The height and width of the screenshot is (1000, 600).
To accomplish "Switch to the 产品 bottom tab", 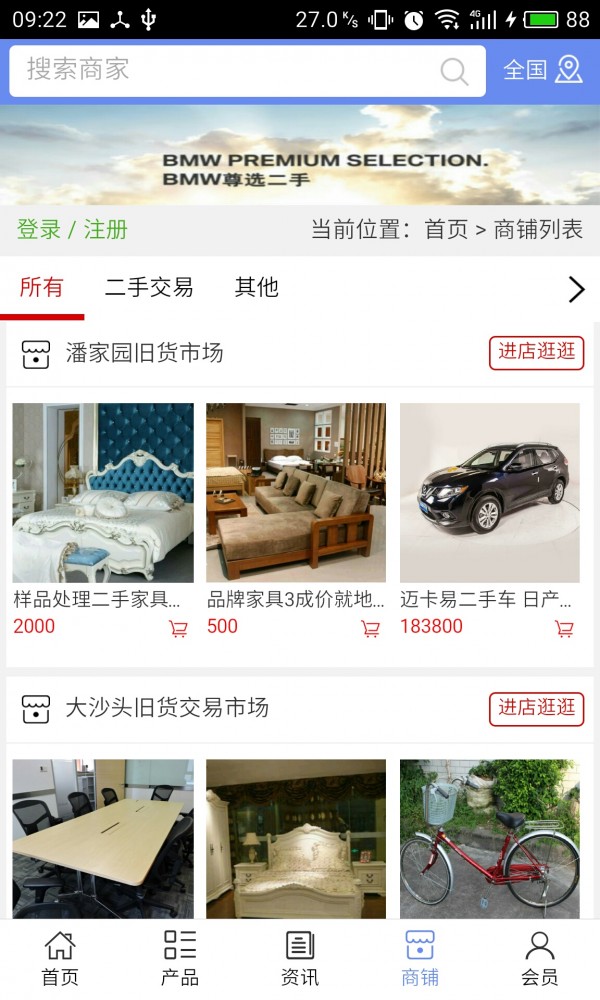I will pyautogui.click(x=180, y=959).
